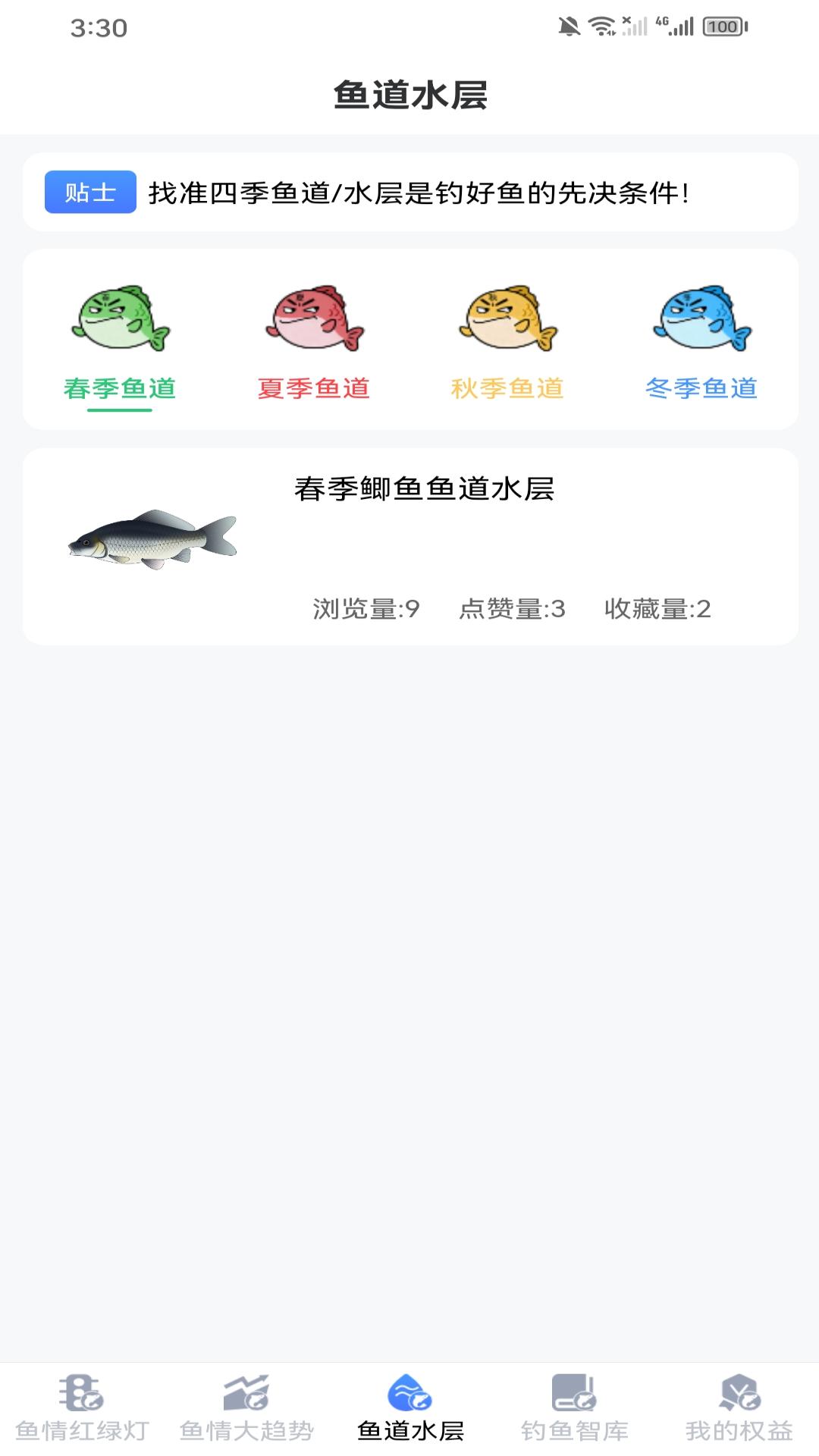819x1456 pixels.
Task: Open the 春季鲫鱼鱼道水层 article
Action: click(425, 489)
